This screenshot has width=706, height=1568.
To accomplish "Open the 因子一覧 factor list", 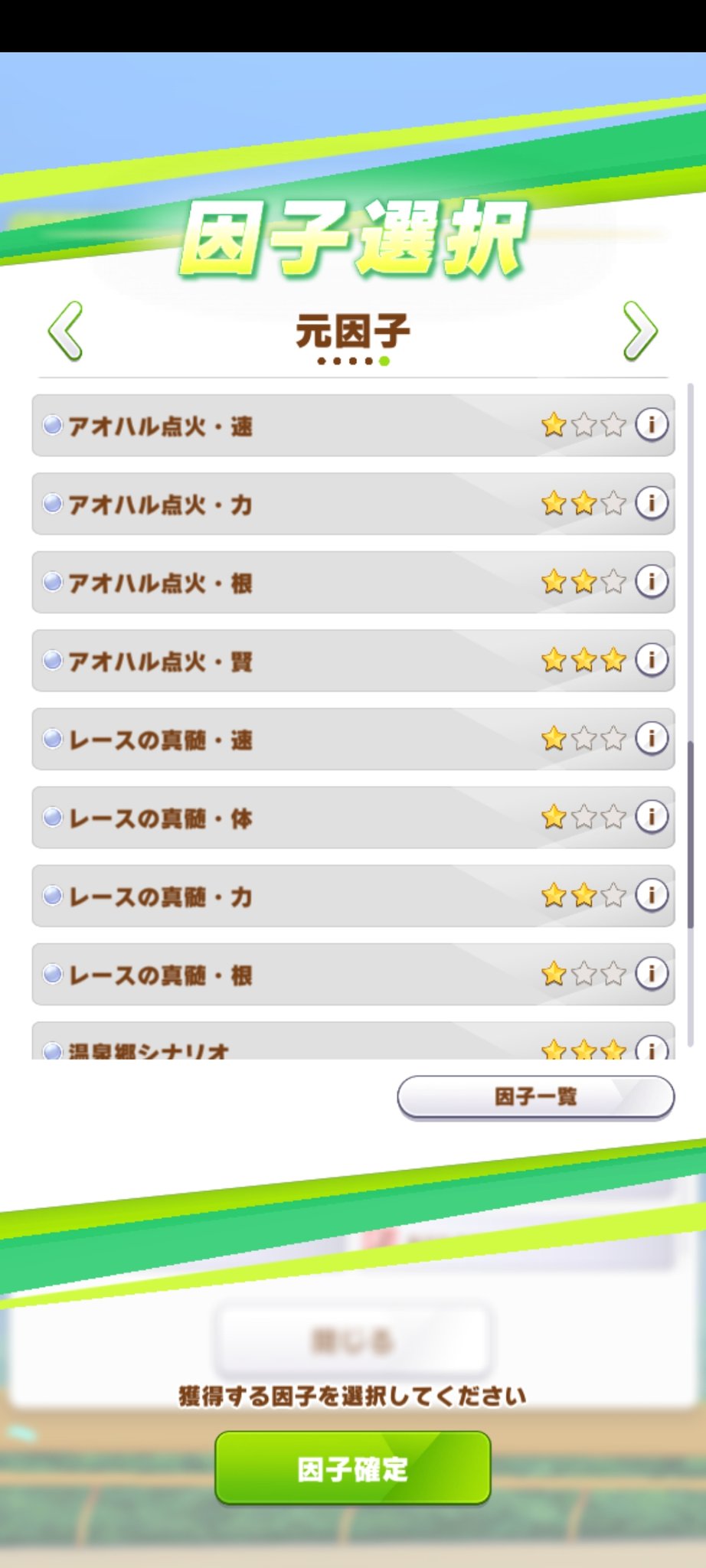I will click(x=535, y=1097).
